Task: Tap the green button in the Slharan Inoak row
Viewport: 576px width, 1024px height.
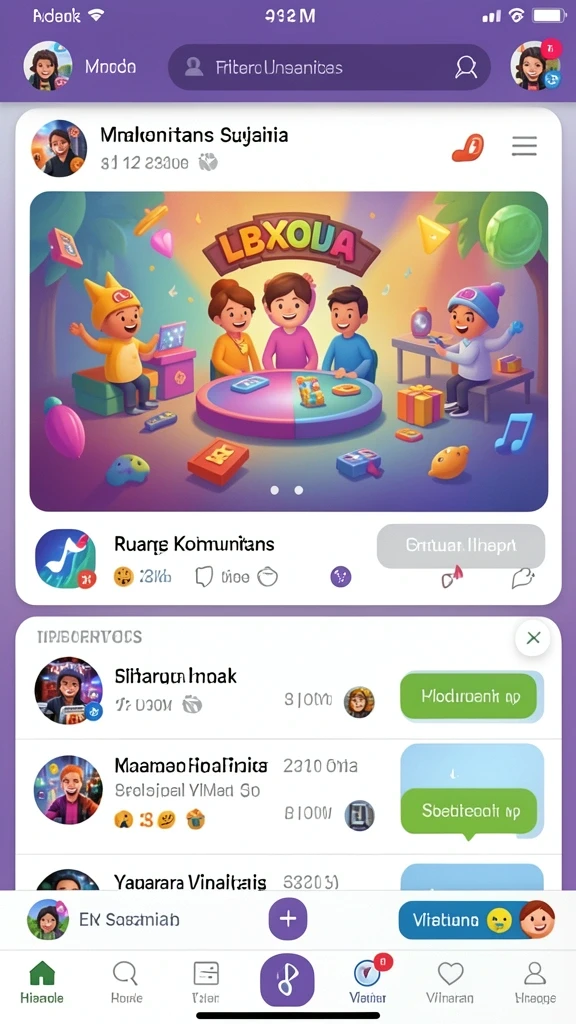Action: coord(468,696)
